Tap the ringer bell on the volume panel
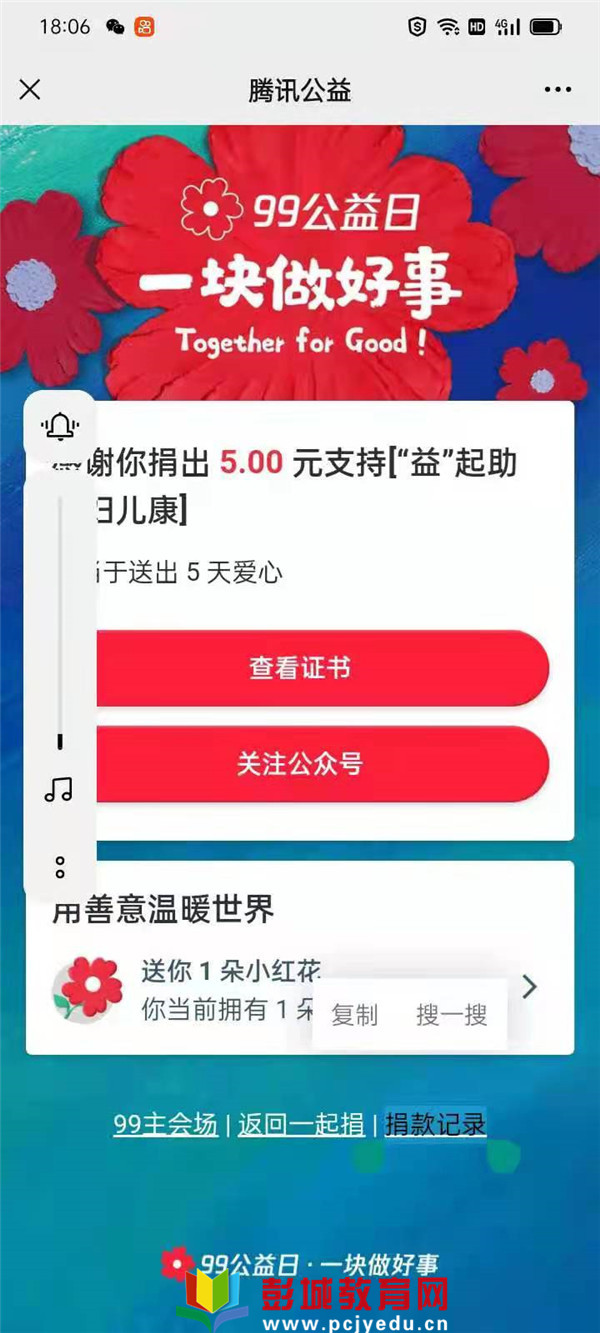600x1333 pixels. [x=59, y=427]
